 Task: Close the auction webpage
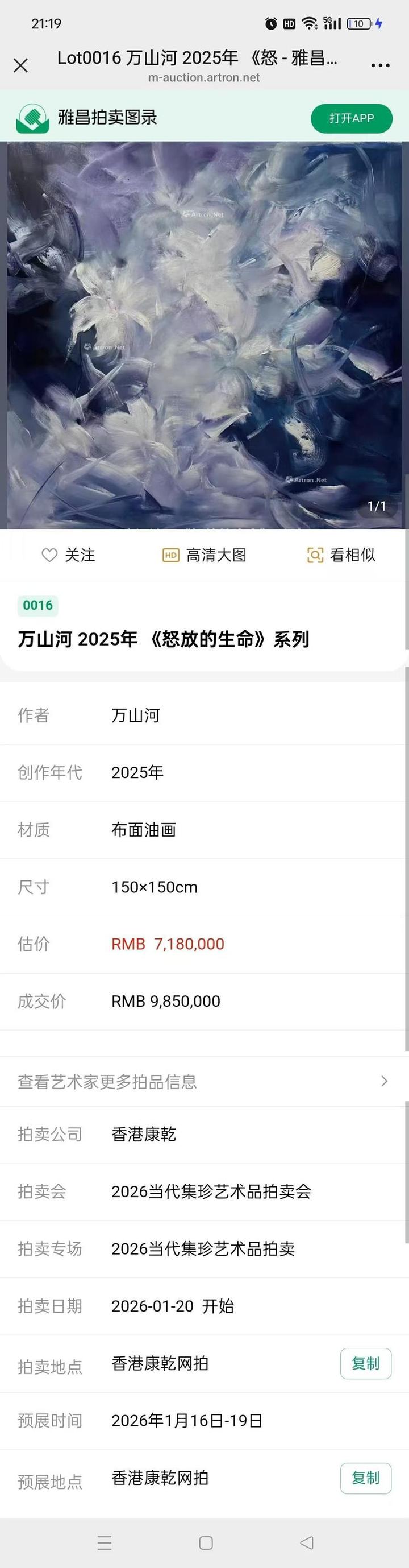(x=20, y=65)
